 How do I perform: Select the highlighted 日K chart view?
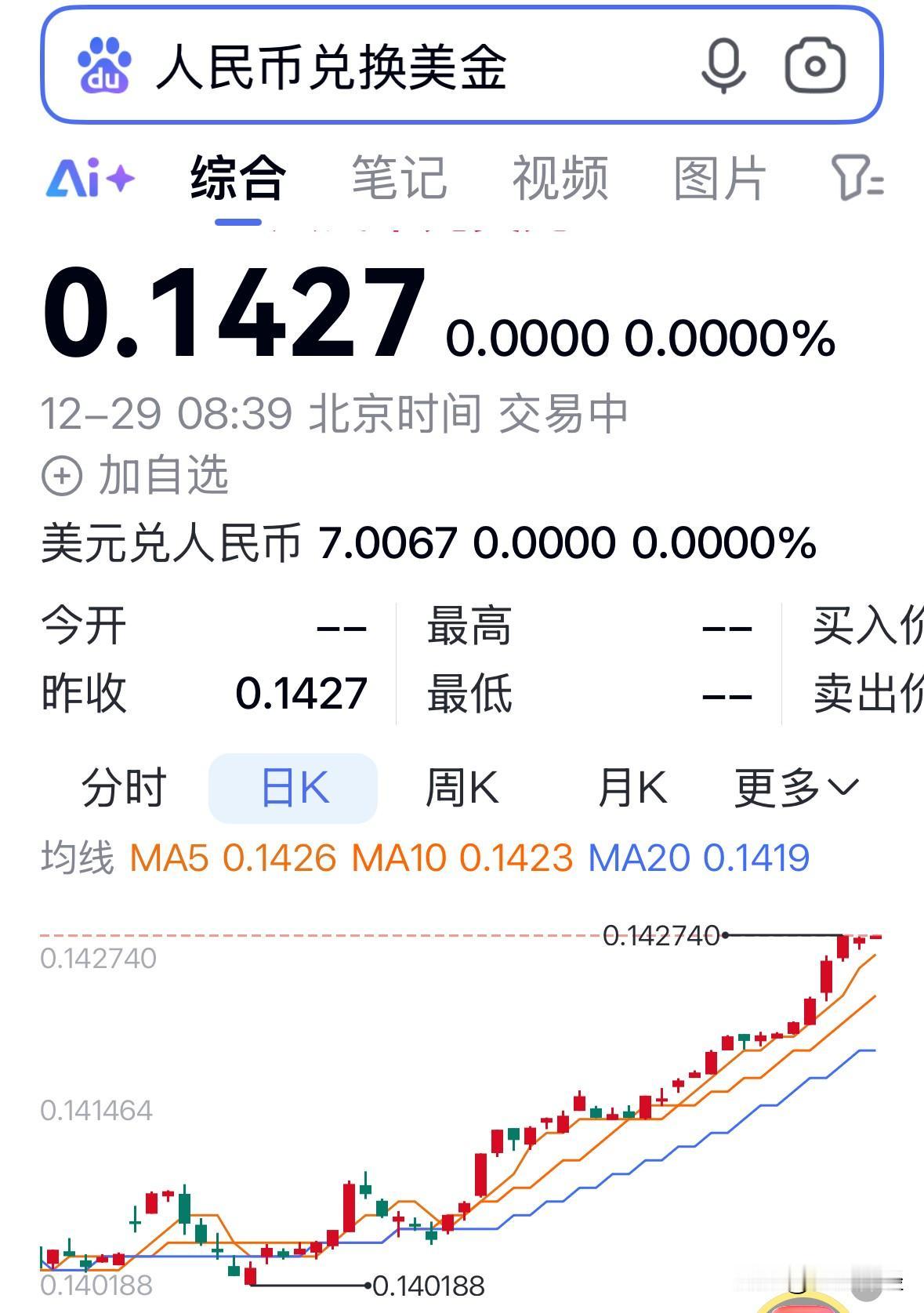(292, 786)
